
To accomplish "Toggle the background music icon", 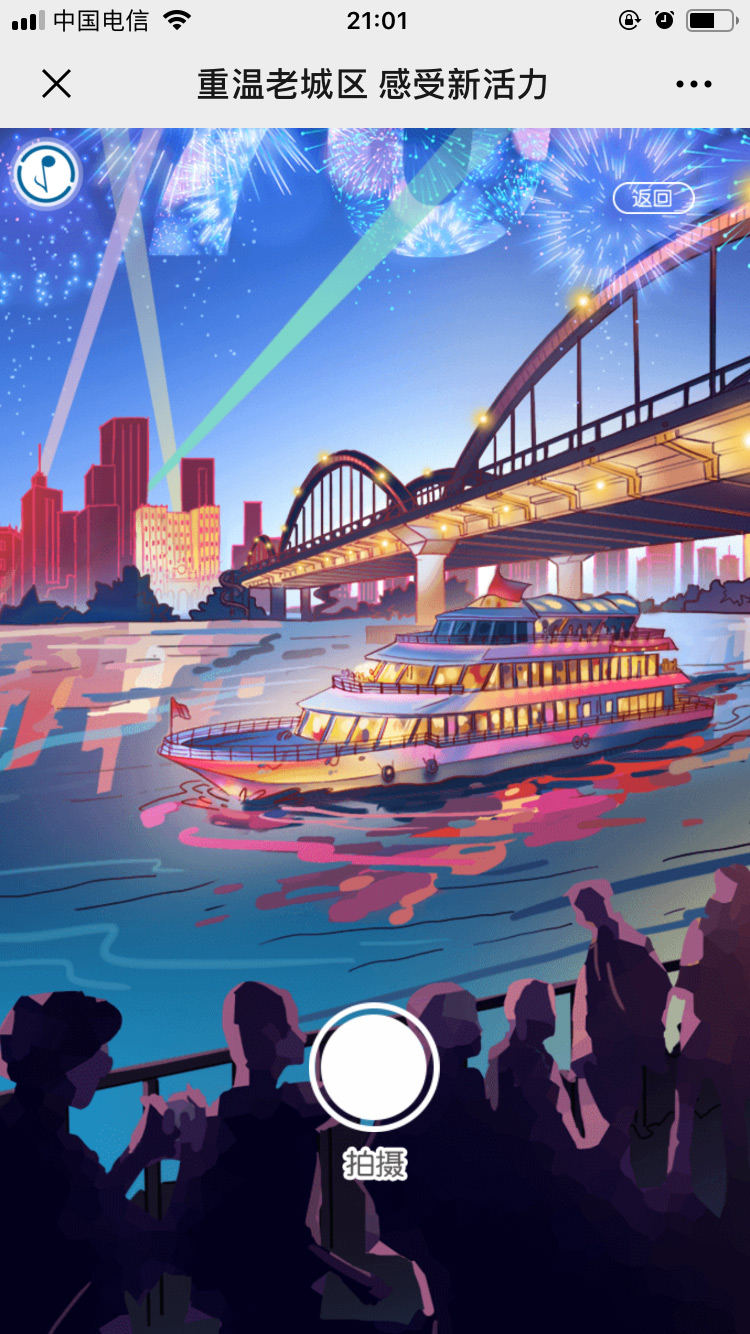I will click(45, 174).
